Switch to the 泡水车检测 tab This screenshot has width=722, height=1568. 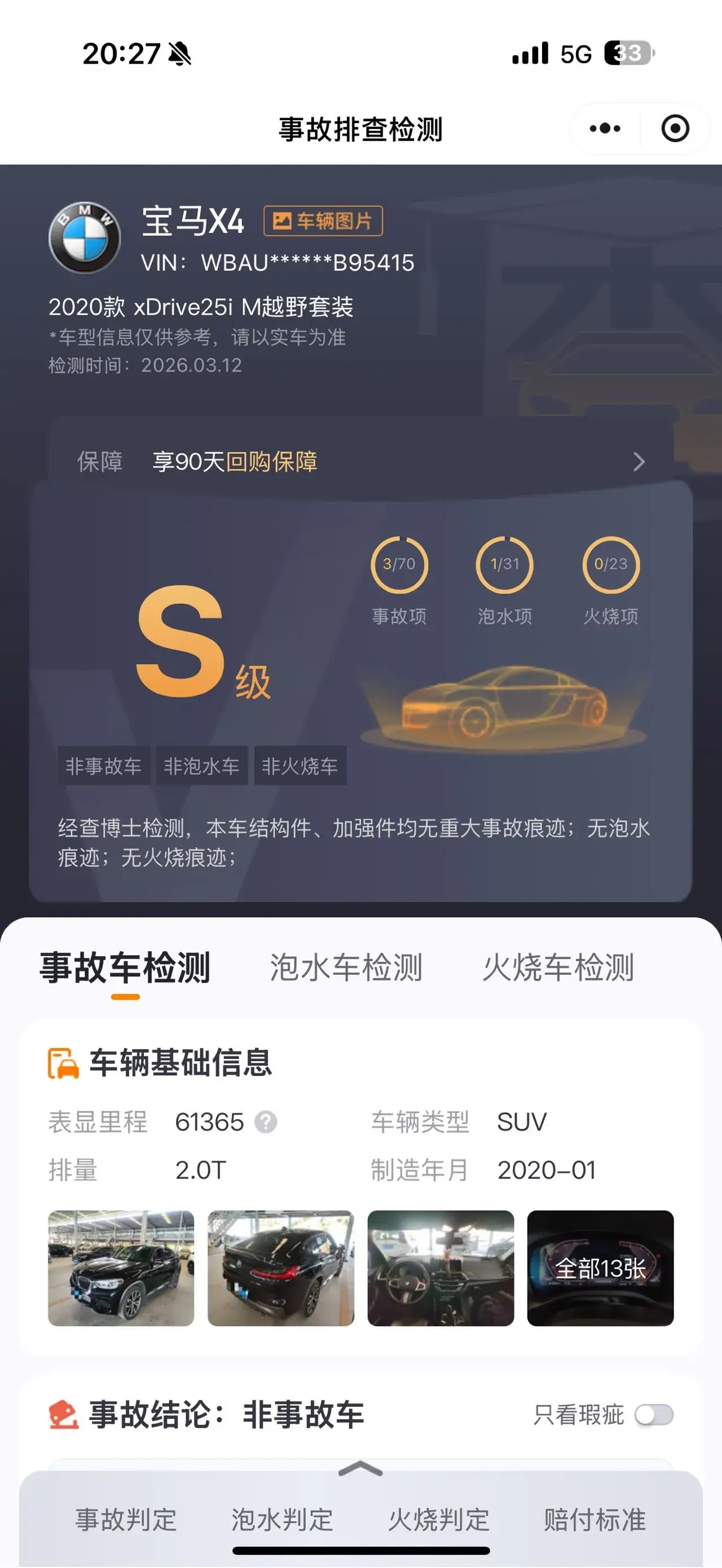346,967
